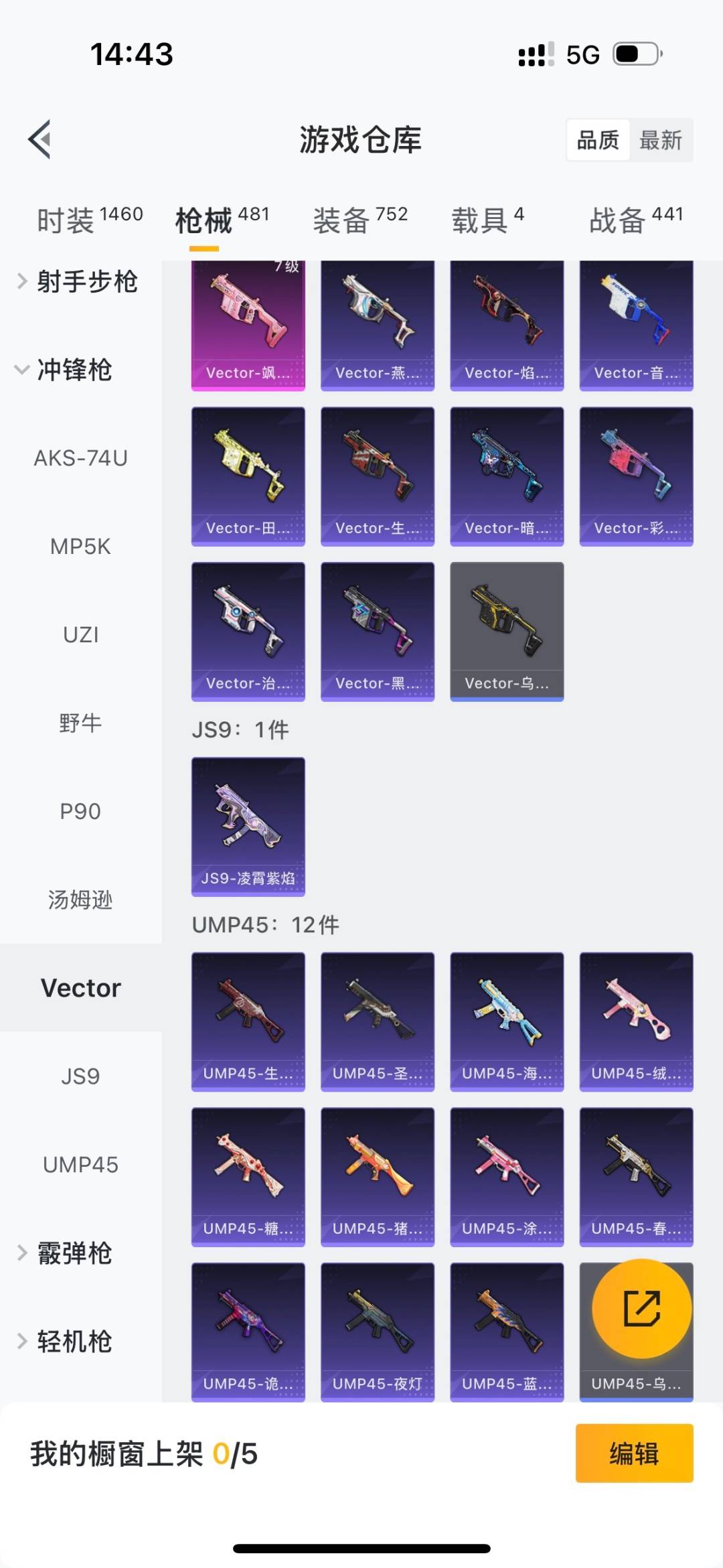Image resolution: width=723 pixels, height=1568 pixels.
Task: Tap the yellow share floating button
Action: (641, 1308)
